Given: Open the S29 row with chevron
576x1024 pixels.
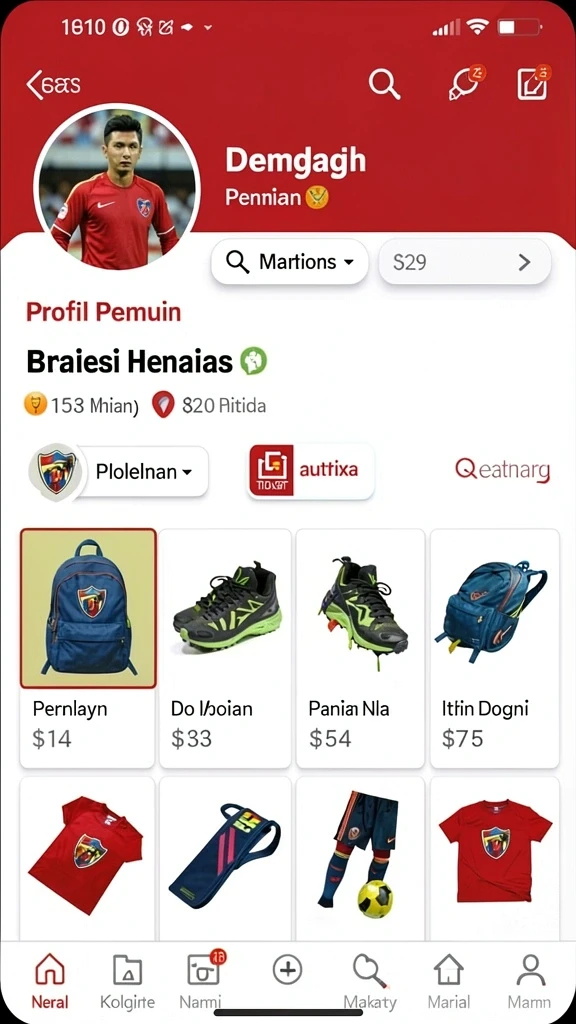Looking at the screenshot, I should pos(464,262).
